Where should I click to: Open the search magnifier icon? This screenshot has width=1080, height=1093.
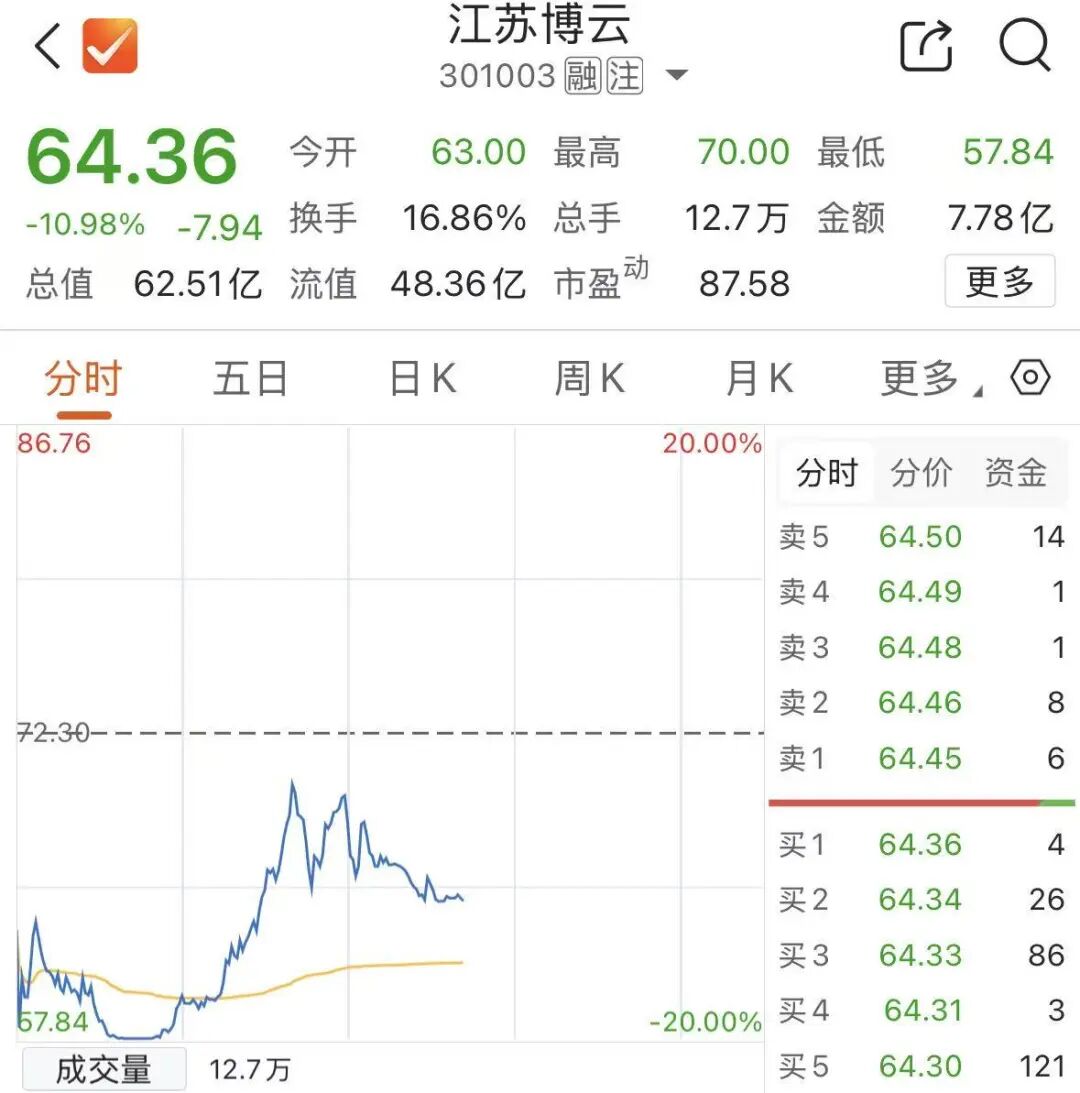[x=1025, y=46]
